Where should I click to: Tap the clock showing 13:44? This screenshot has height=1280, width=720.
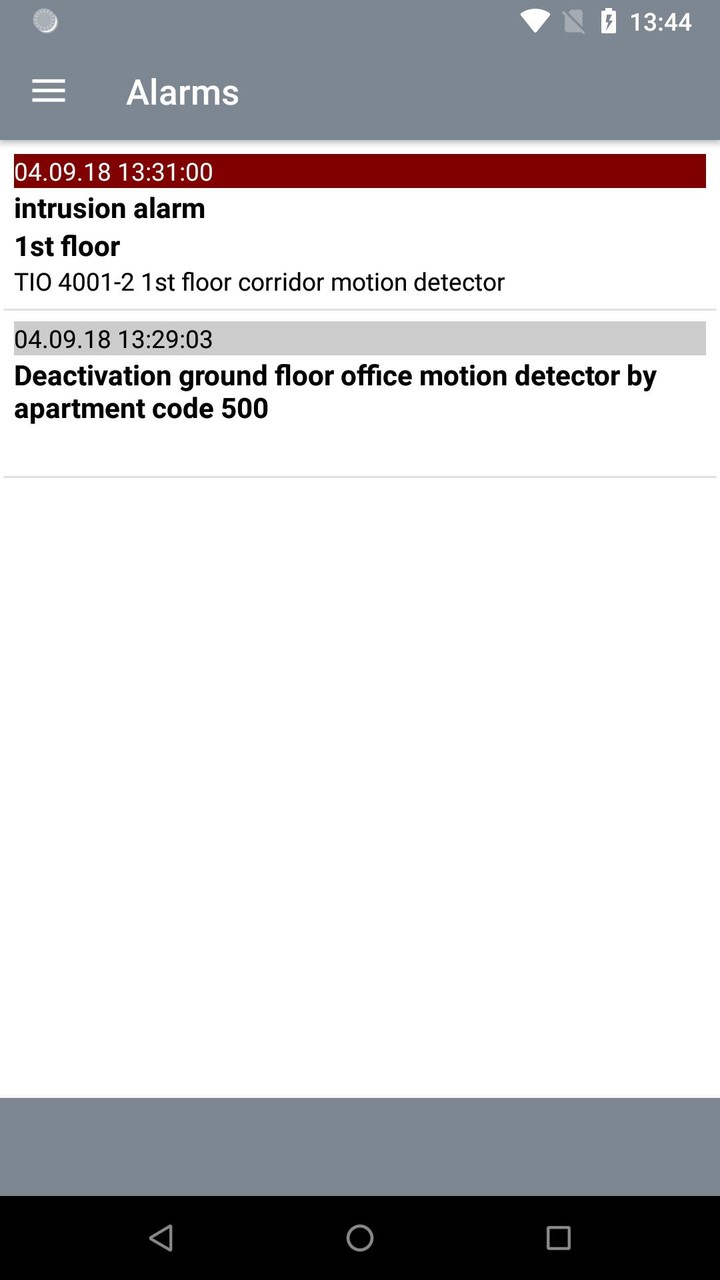(x=655, y=20)
